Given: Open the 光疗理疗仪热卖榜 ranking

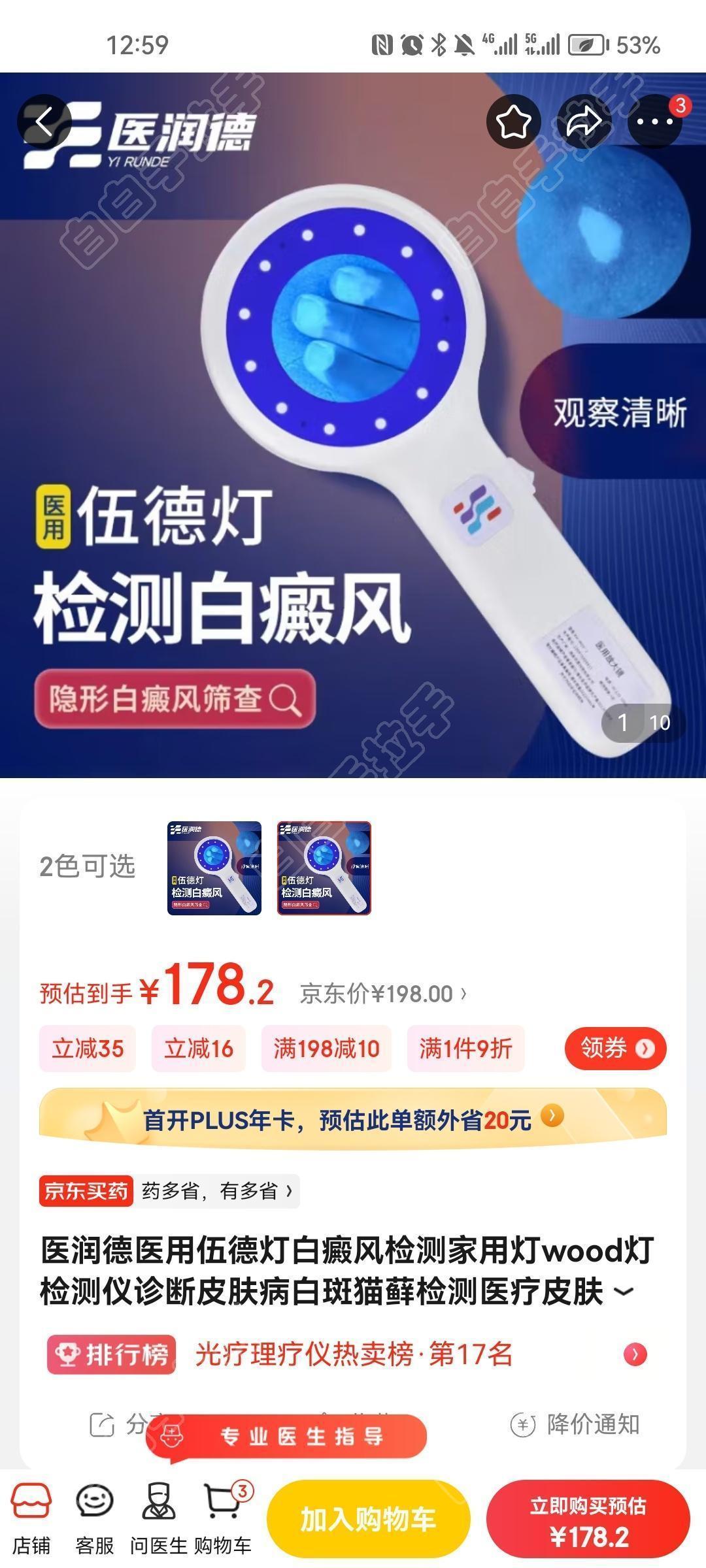Looking at the screenshot, I should pyautogui.click(x=353, y=1354).
